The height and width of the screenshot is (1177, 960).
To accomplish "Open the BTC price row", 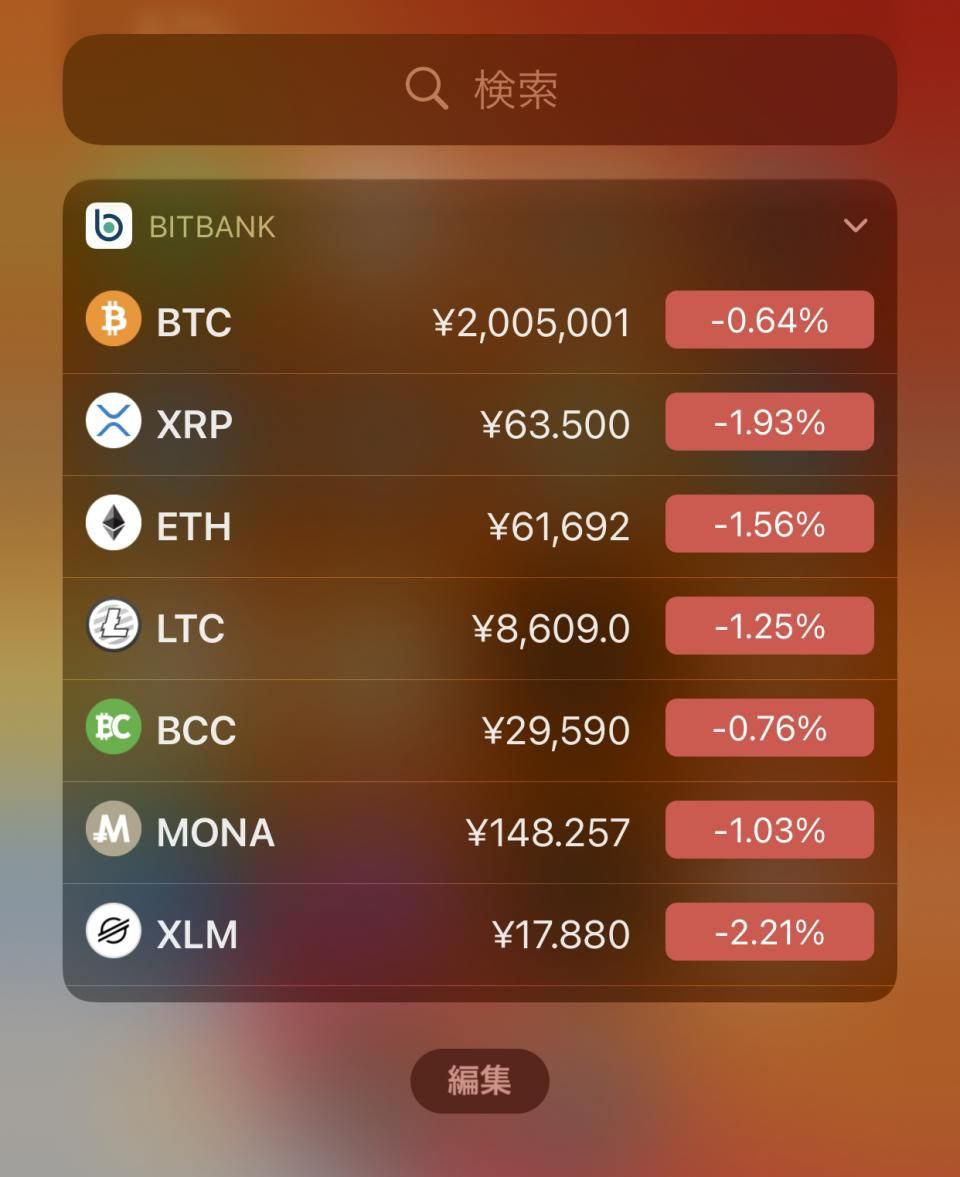I will [x=480, y=322].
